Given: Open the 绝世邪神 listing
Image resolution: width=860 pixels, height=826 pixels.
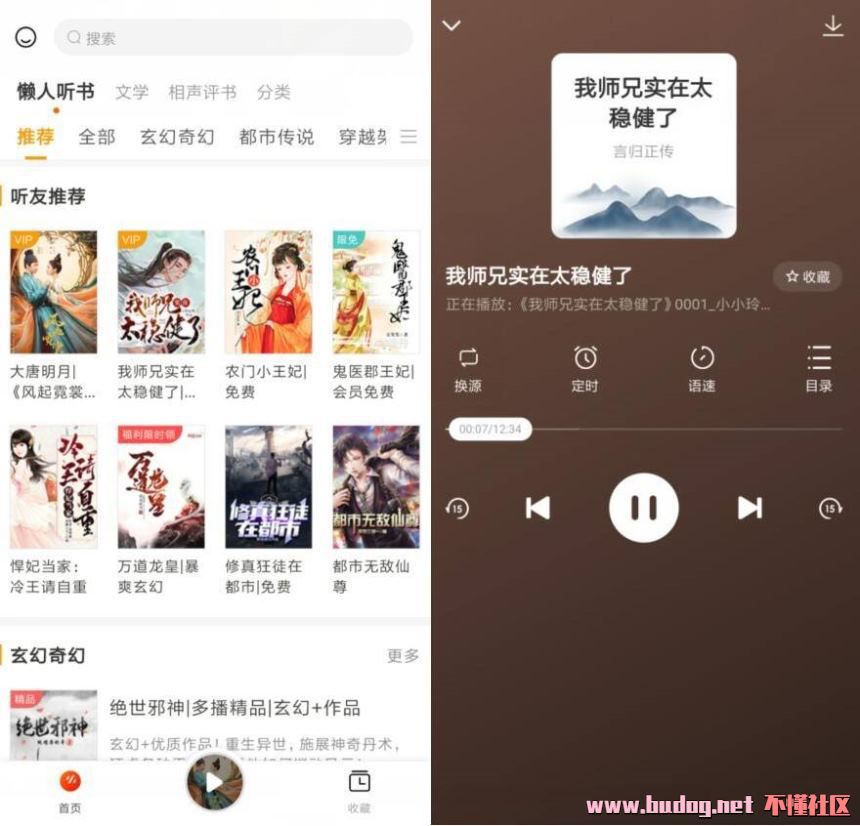Looking at the screenshot, I should 234,708.
